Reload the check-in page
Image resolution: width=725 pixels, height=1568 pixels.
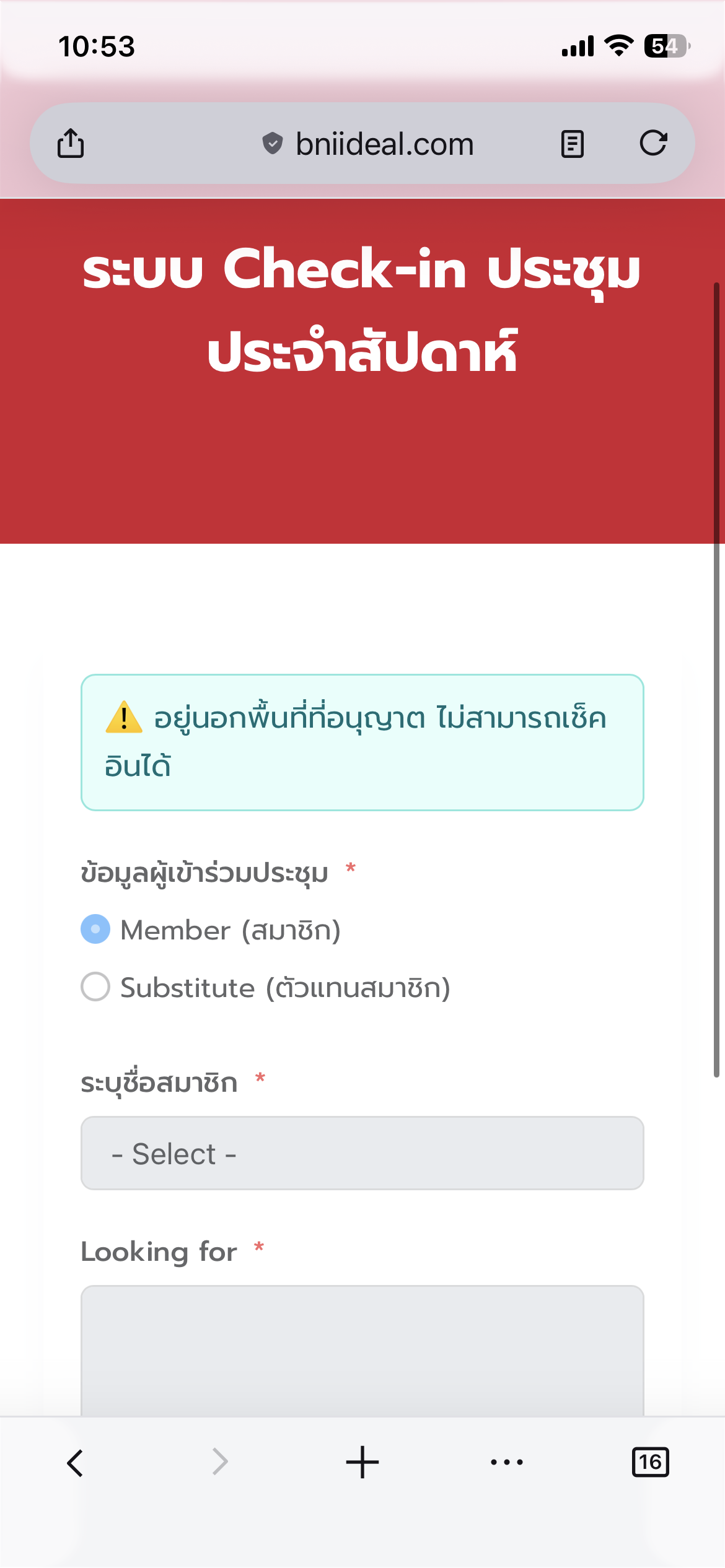coord(653,143)
